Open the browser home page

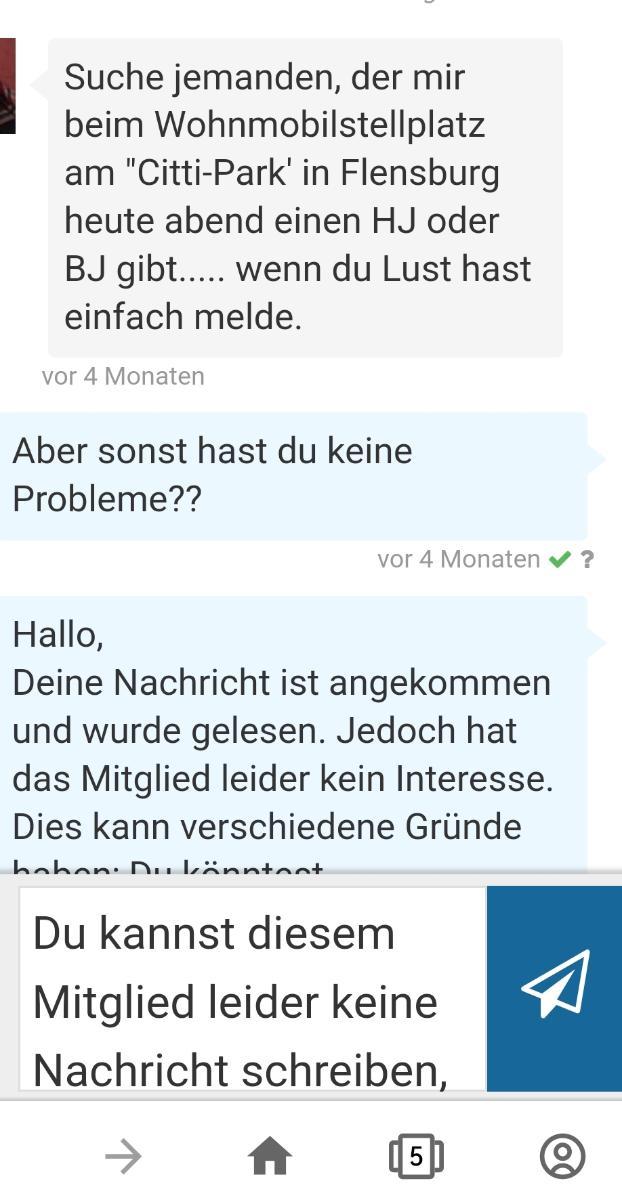click(x=270, y=1157)
